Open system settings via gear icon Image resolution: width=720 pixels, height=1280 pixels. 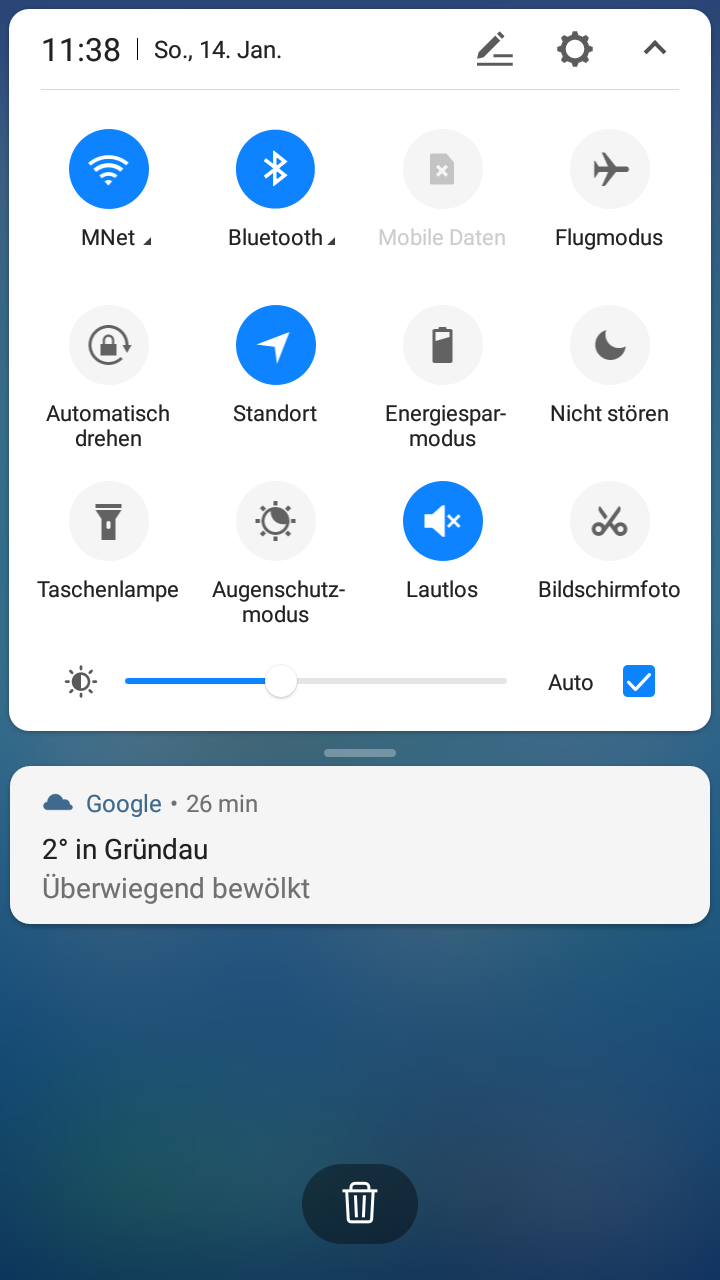(575, 49)
